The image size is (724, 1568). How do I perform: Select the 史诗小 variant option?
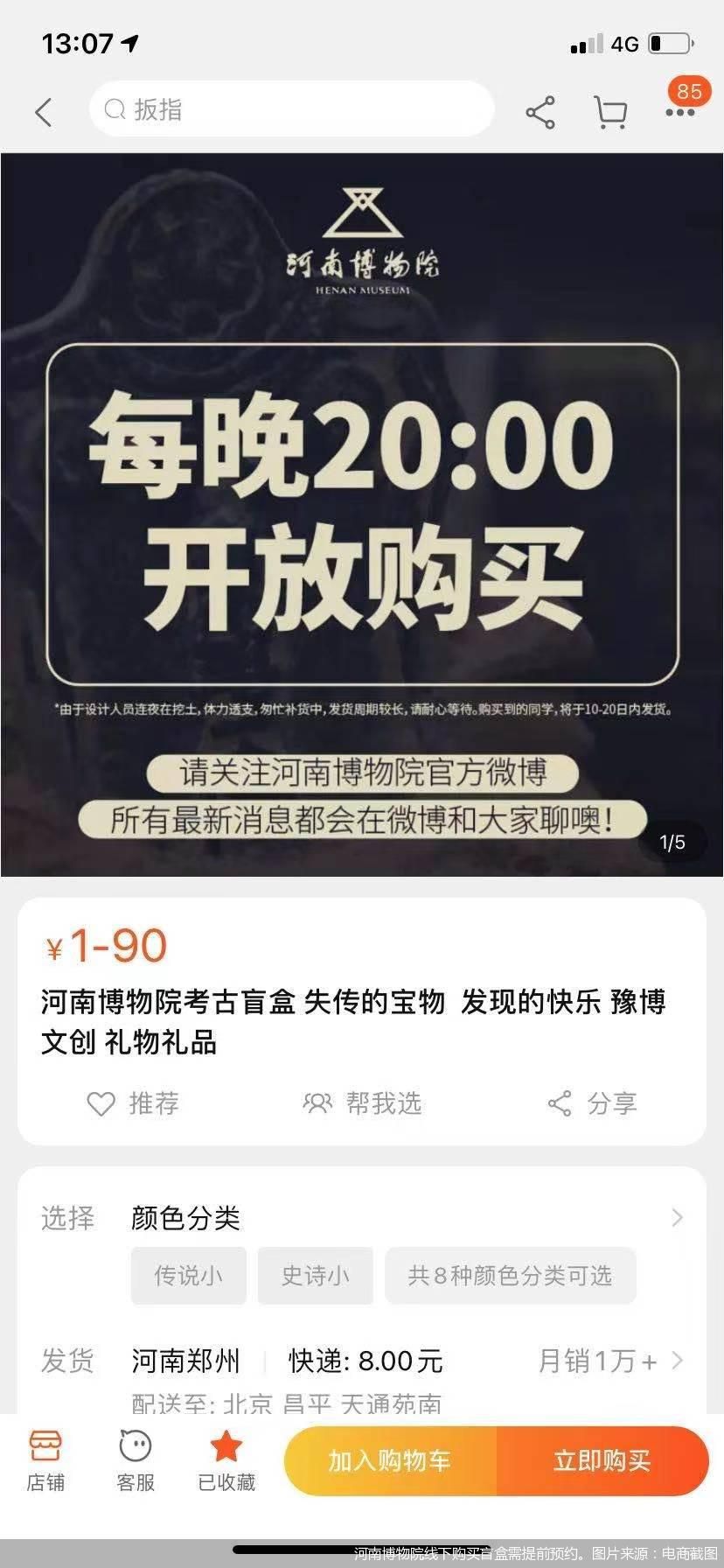click(x=315, y=1276)
